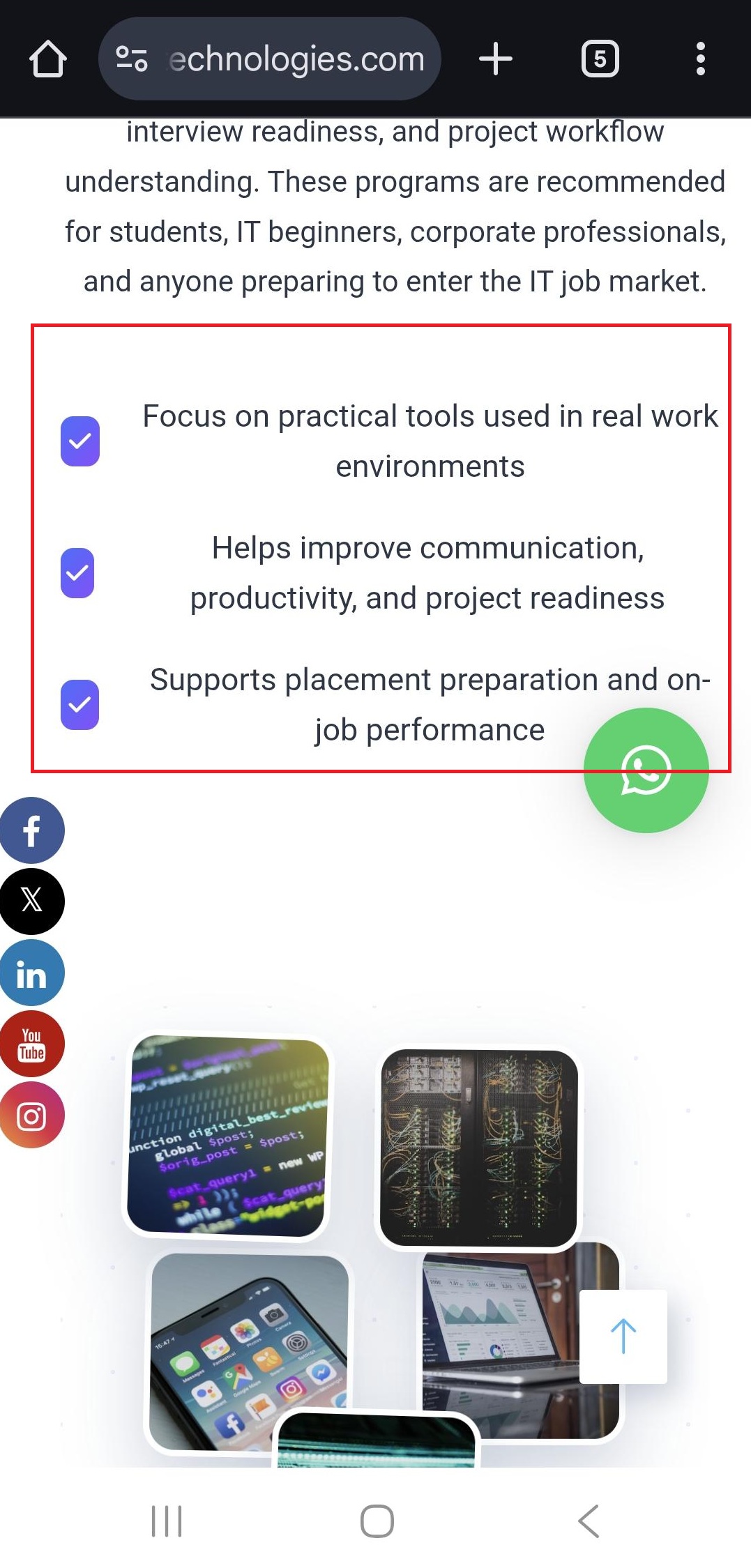Screen dimensions: 751x1568
Task: Open the LinkedIn social link
Action: 31,973
